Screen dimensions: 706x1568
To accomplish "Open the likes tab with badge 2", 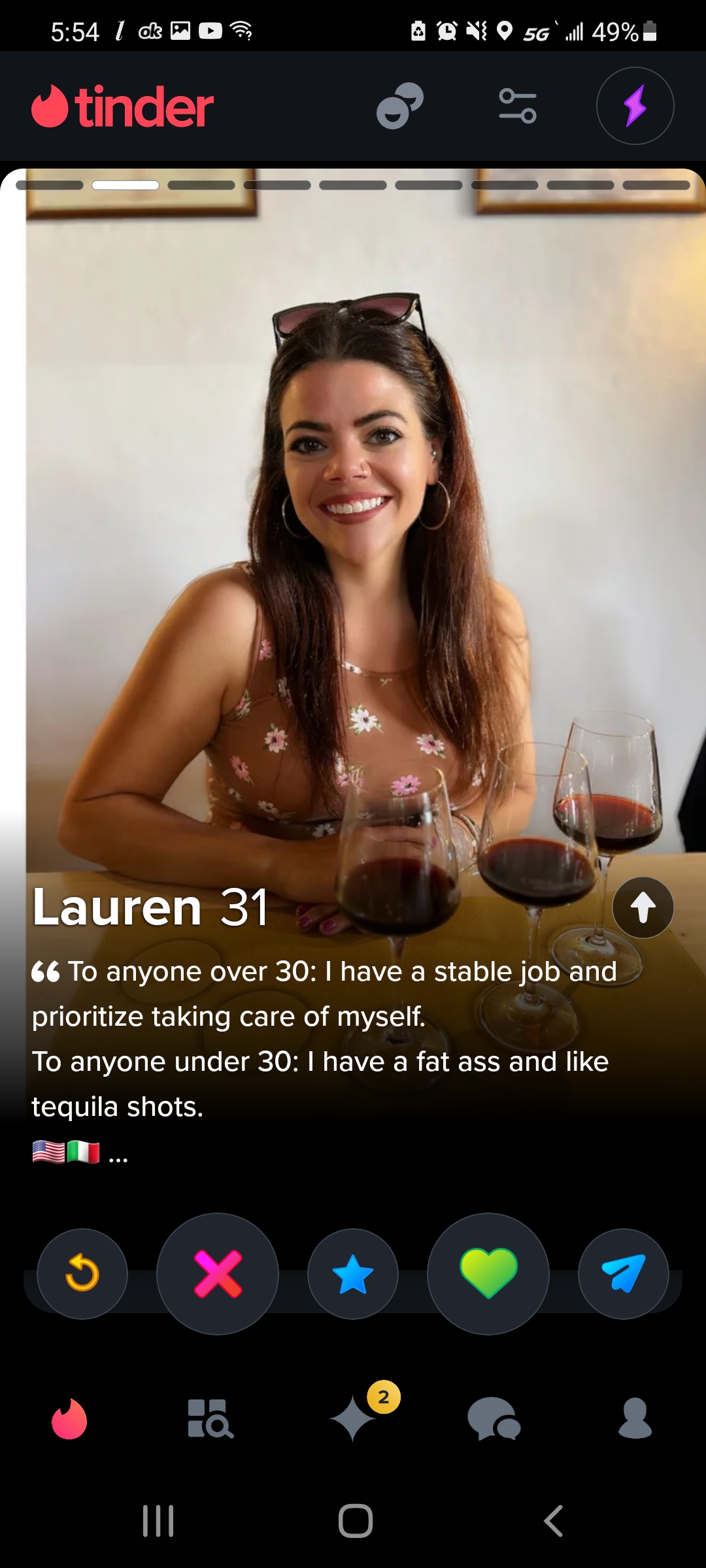I will point(354,1418).
